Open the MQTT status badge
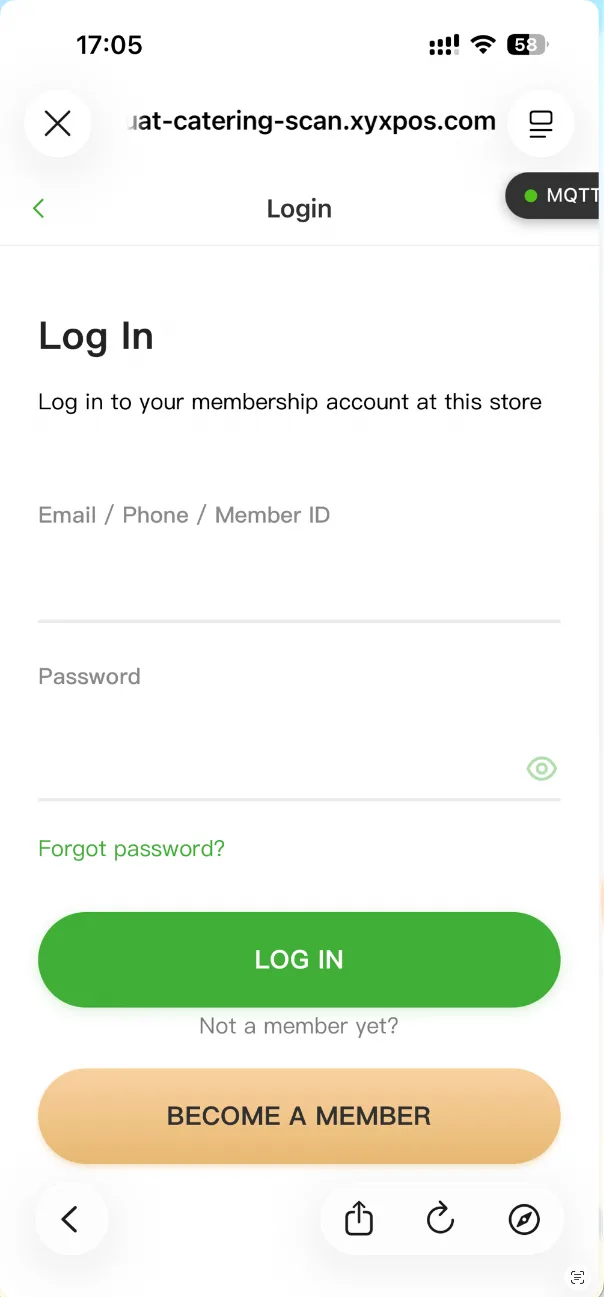604x1297 pixels. pyautogui.click(x=553, y=195)
